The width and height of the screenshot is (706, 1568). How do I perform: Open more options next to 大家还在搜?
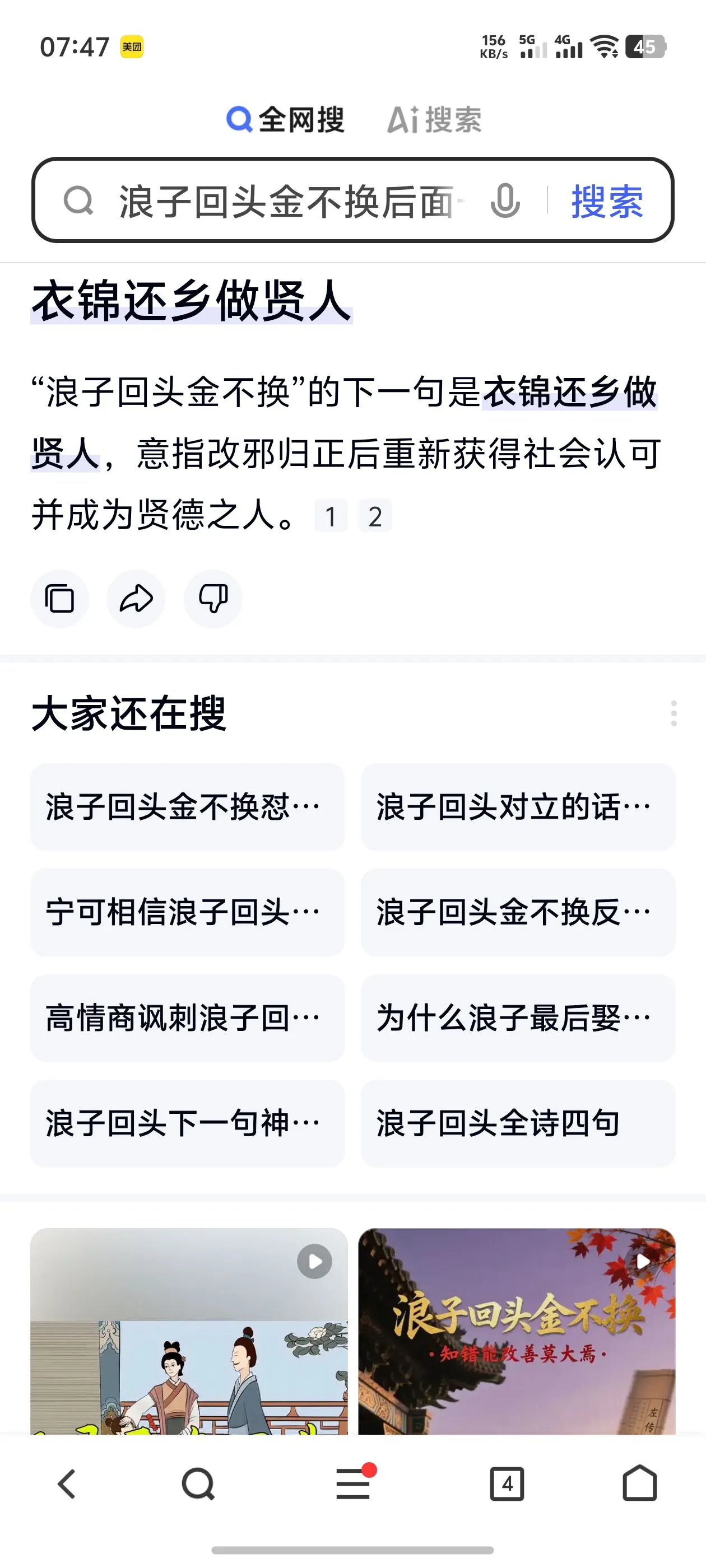pyautogui.click(x=673, y=713)
